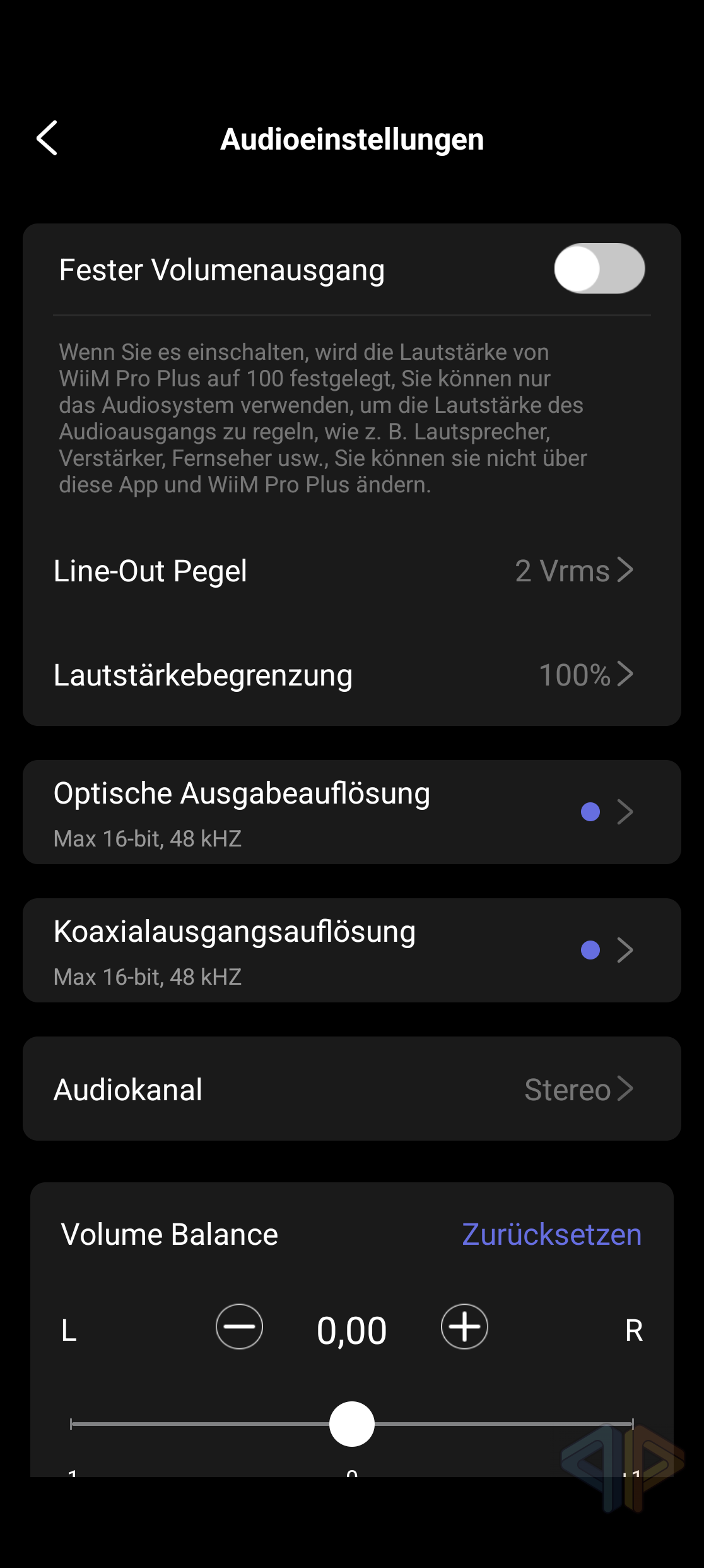
Task: Increase volume balance with plus
Action: 464,1326
